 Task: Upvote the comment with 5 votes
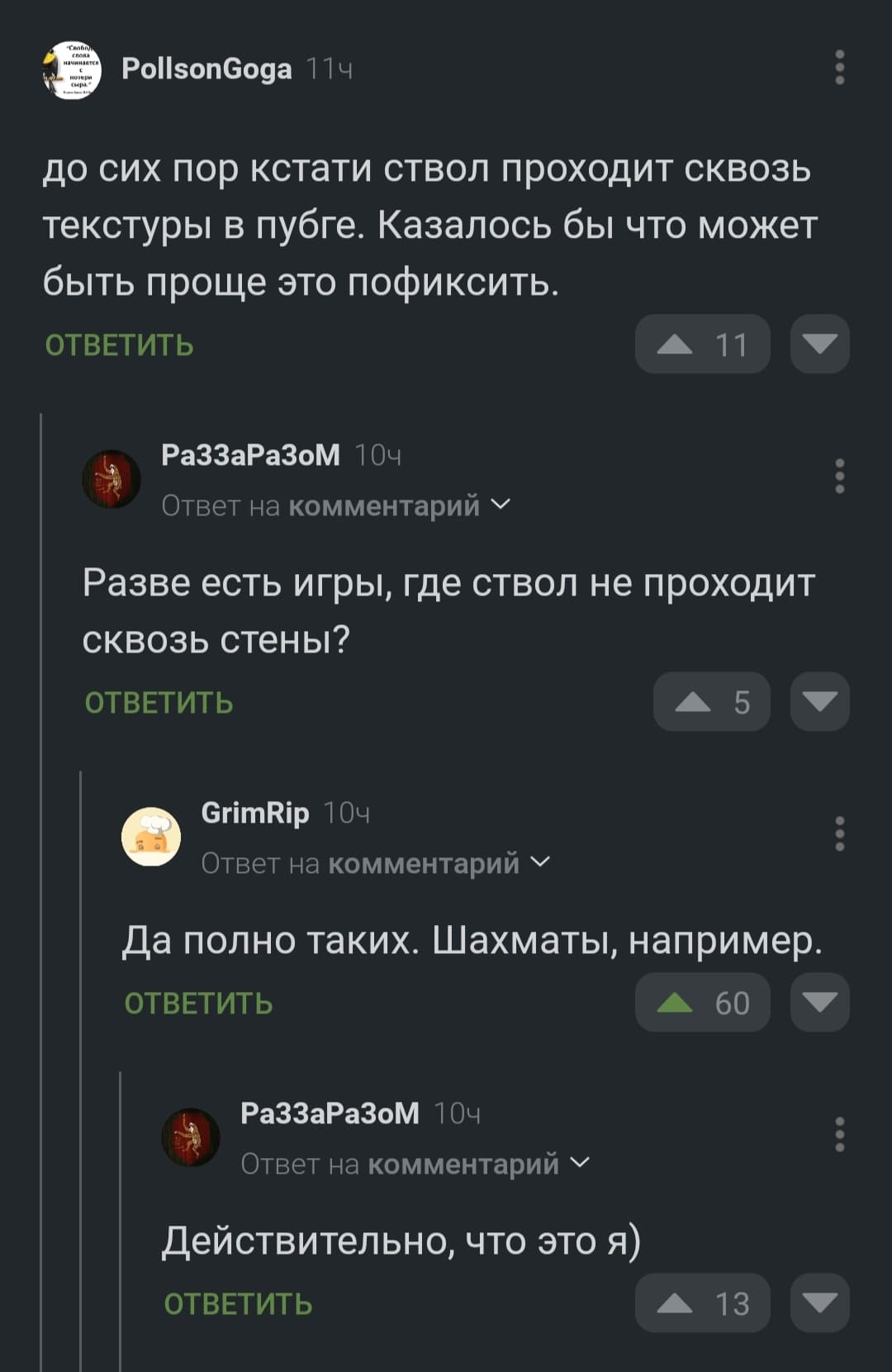pos(711,702)
